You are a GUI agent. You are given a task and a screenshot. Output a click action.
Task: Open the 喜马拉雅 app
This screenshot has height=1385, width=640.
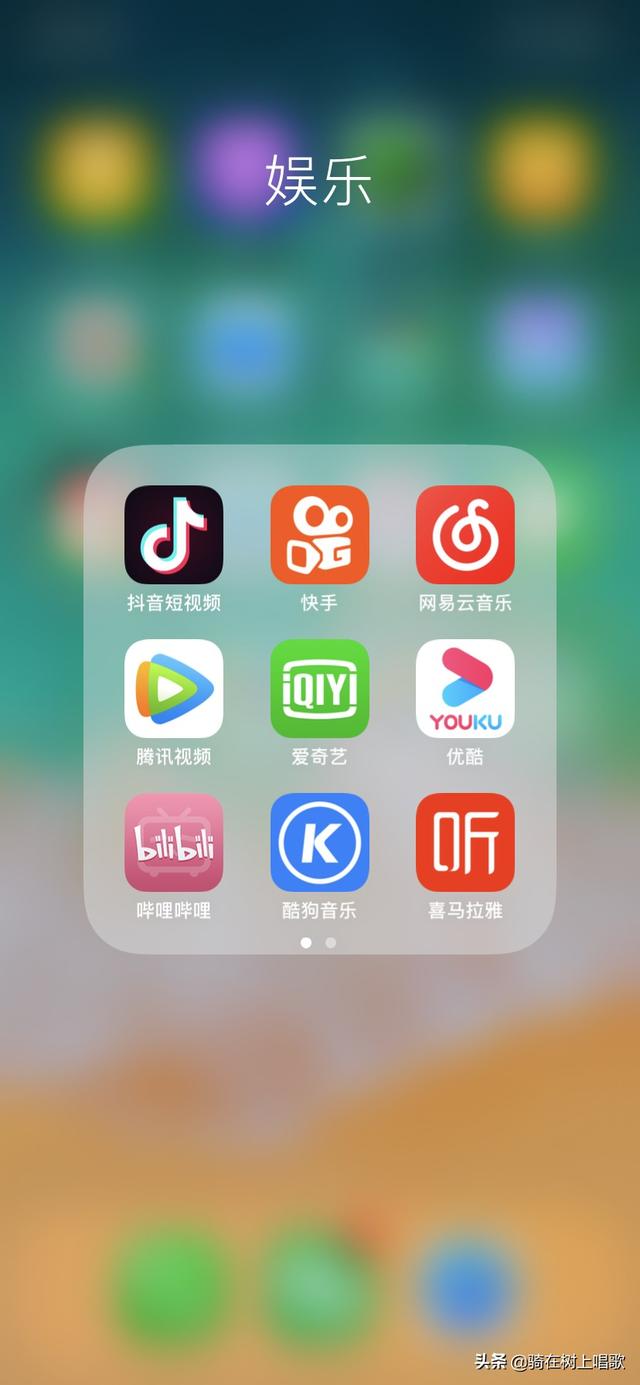[465, 842]
